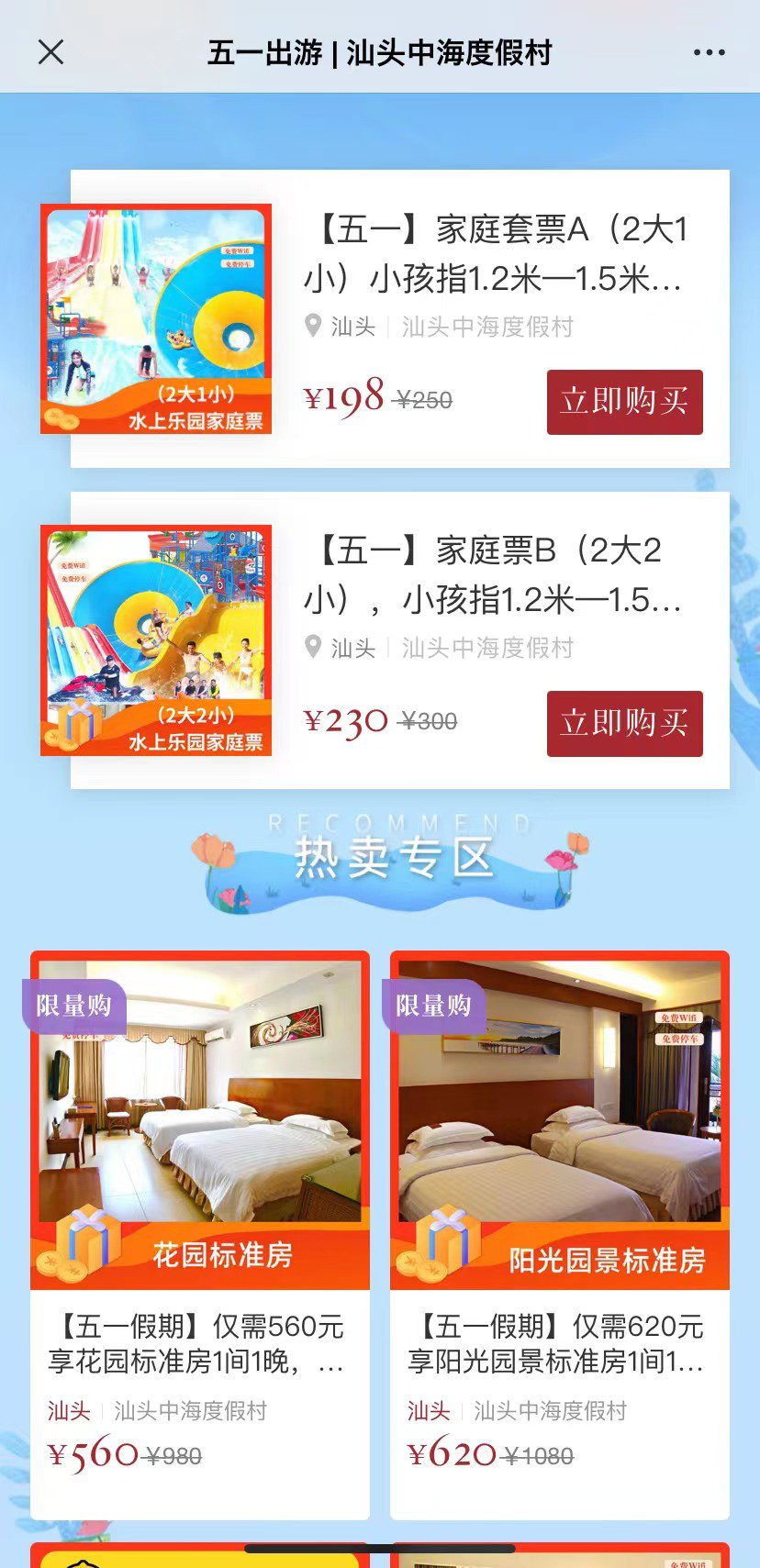This screenshot has width=760, height=1568.
Task: Open the 家庭套票A (2大1小) ticket listing
Action: tap(496, 252)
